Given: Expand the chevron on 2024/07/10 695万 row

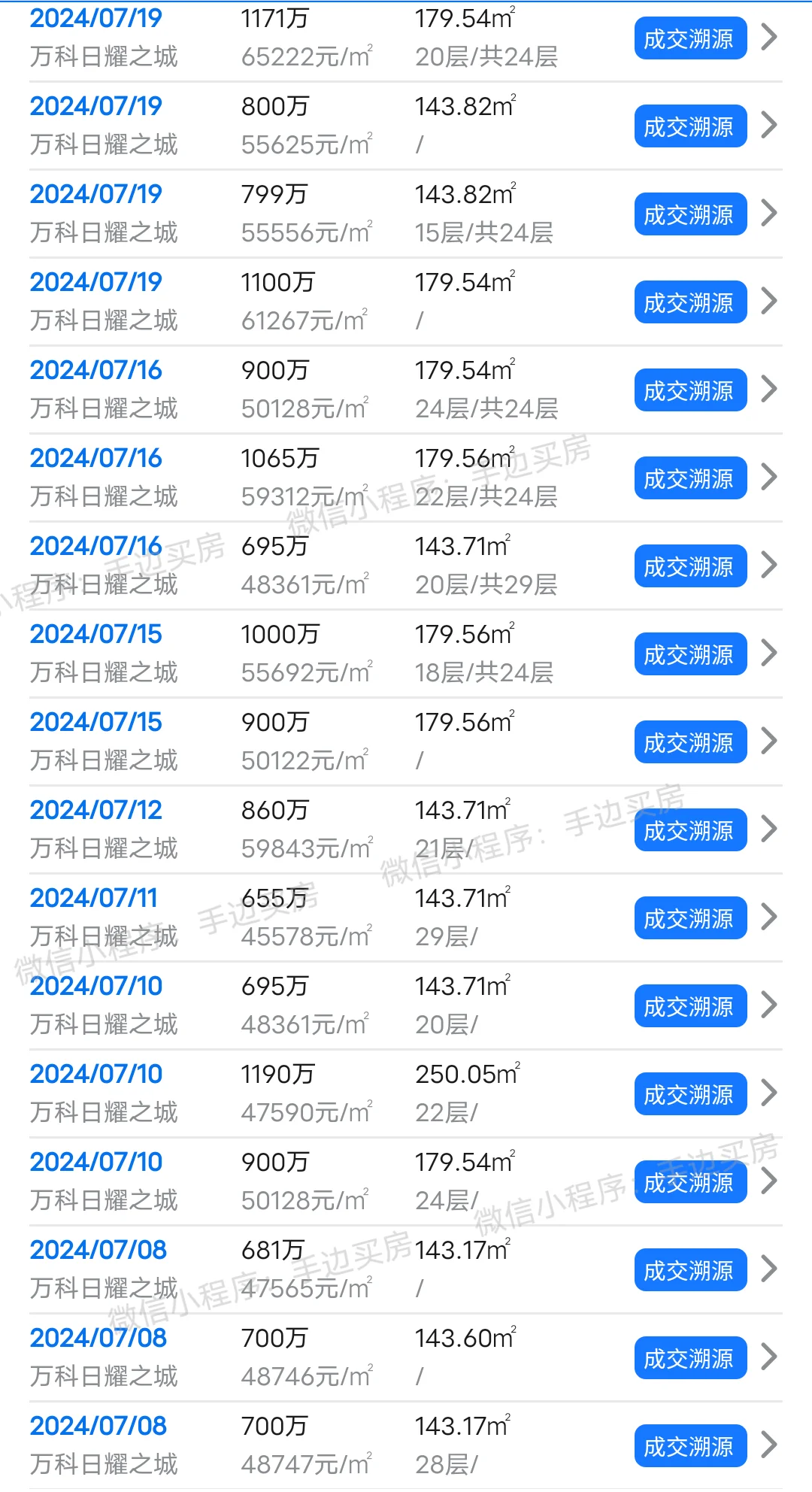Looking at the screenshot, I should (768, 1005).
